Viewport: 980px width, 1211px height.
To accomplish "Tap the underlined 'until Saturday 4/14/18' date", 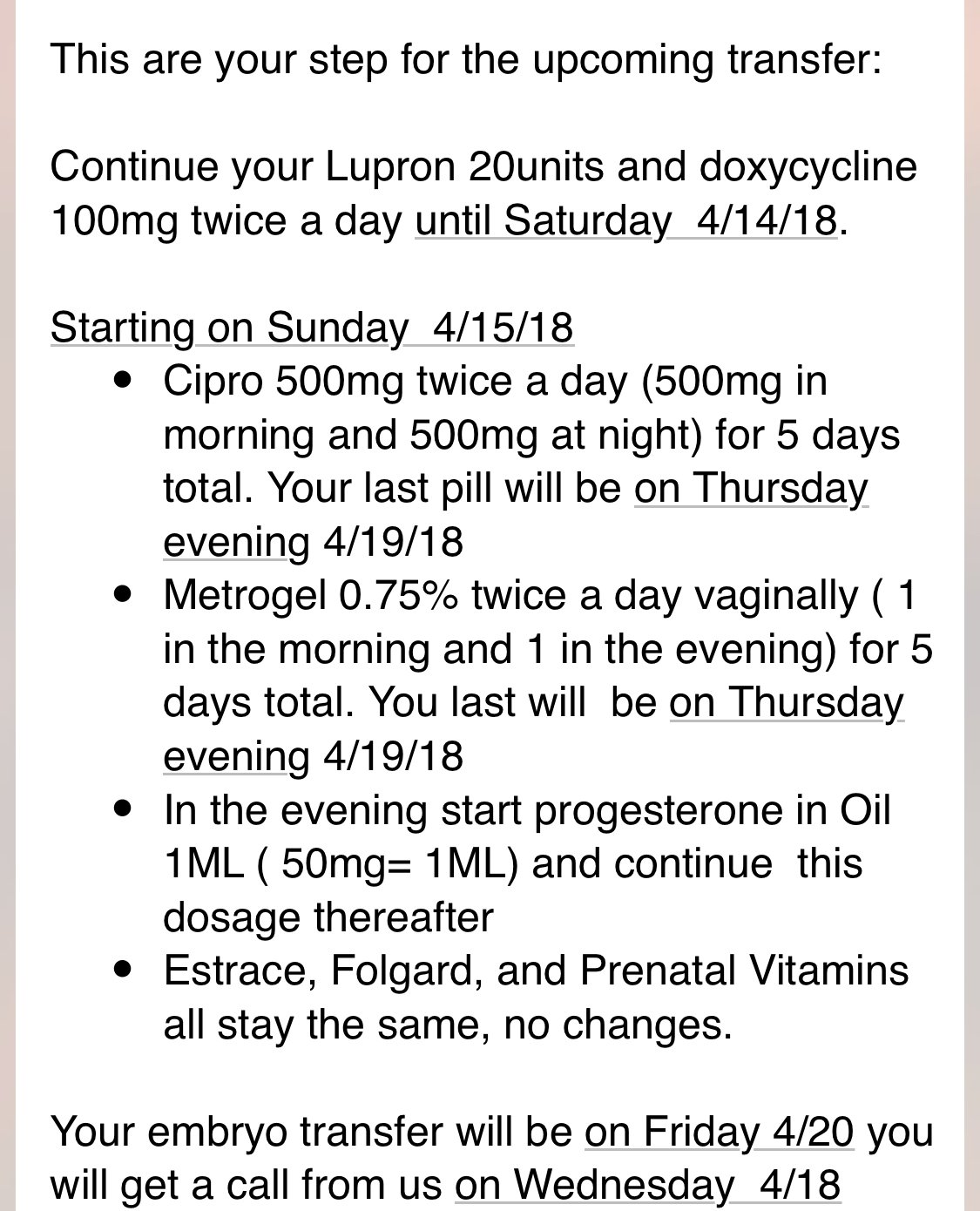I will coord(625,220).
